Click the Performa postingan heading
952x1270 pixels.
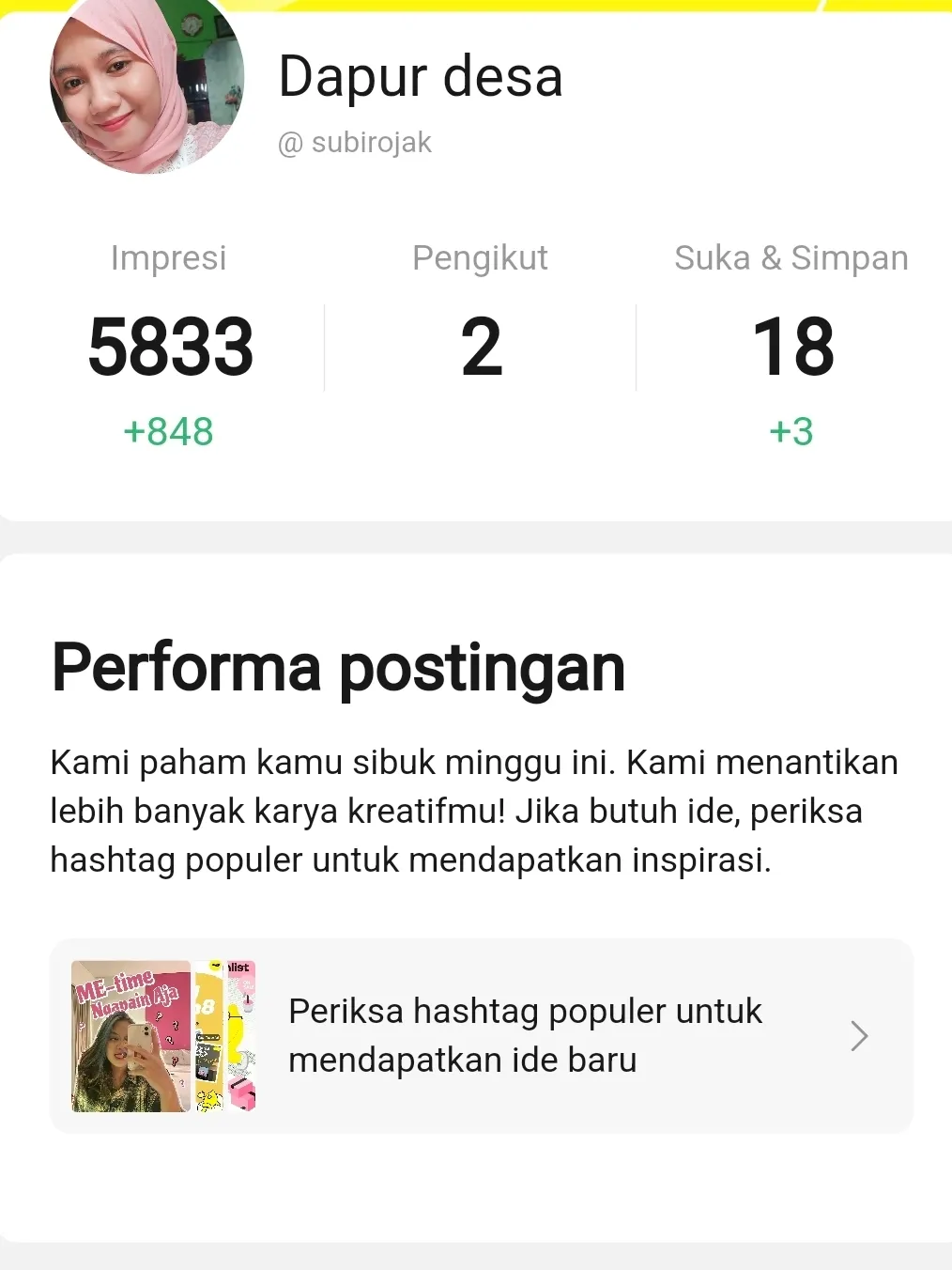tap(338, 667)
